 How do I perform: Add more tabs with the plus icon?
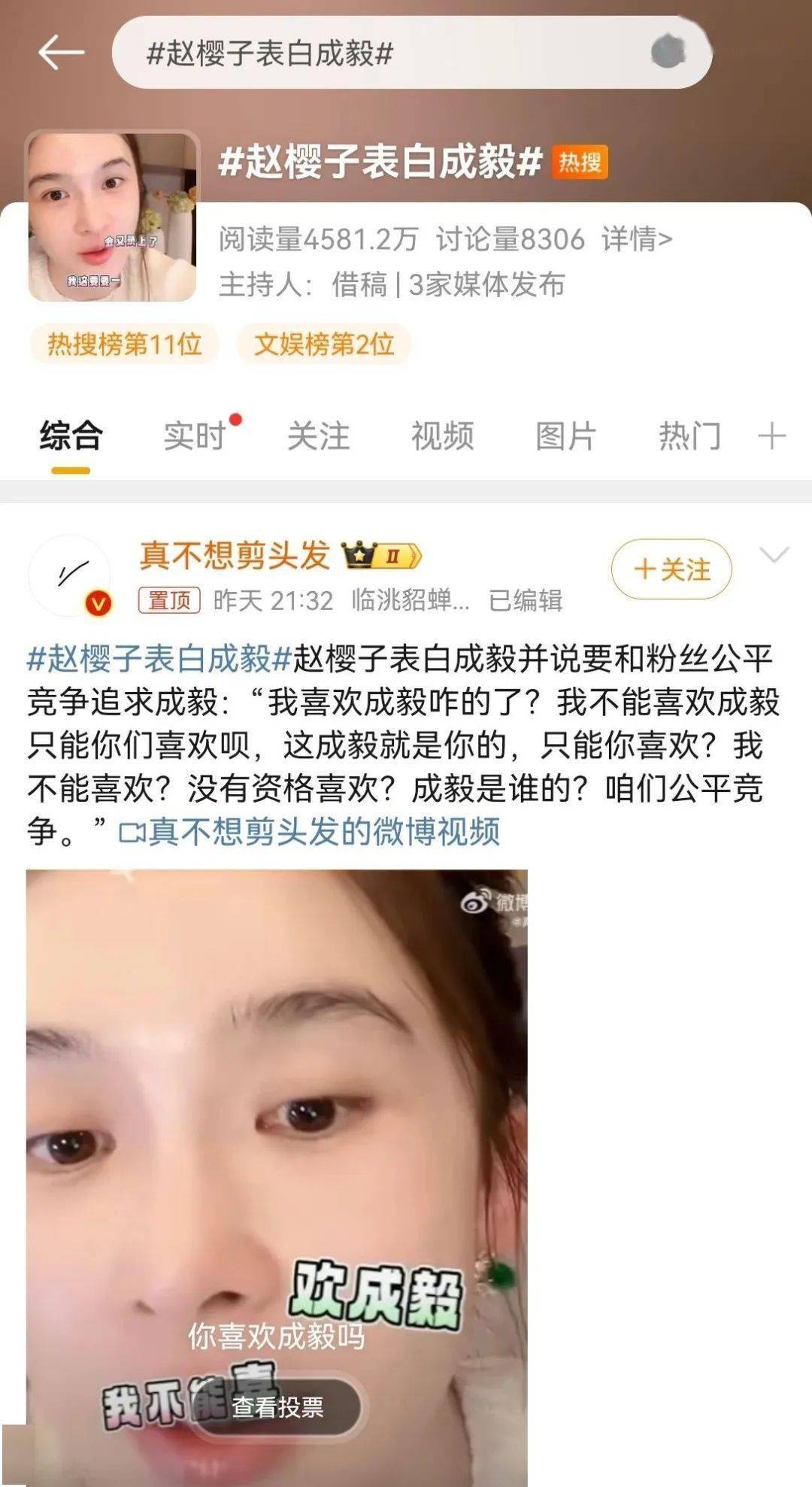(x=772, y=436)
